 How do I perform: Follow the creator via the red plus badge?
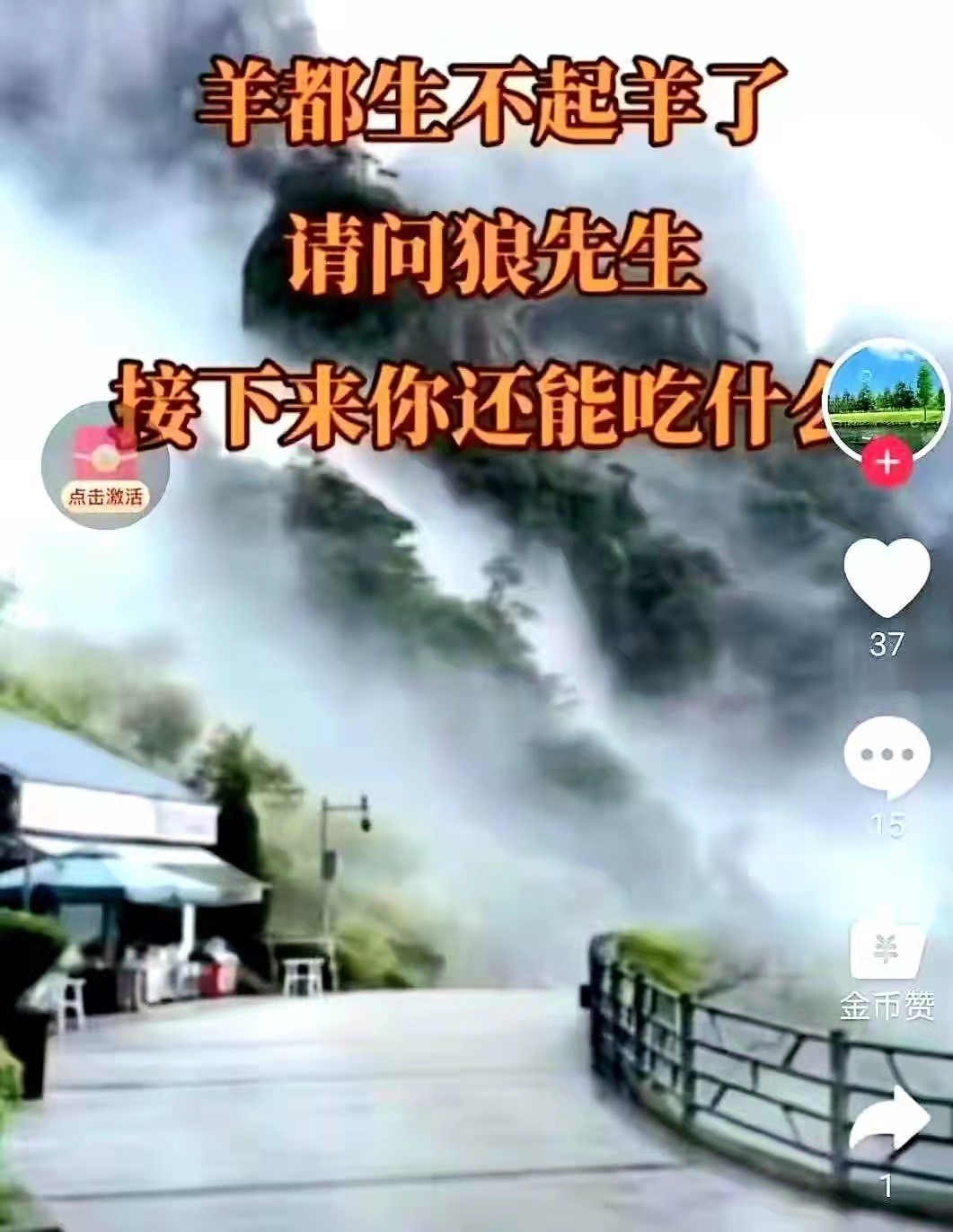pyautogui.click(x=887, y=462)
